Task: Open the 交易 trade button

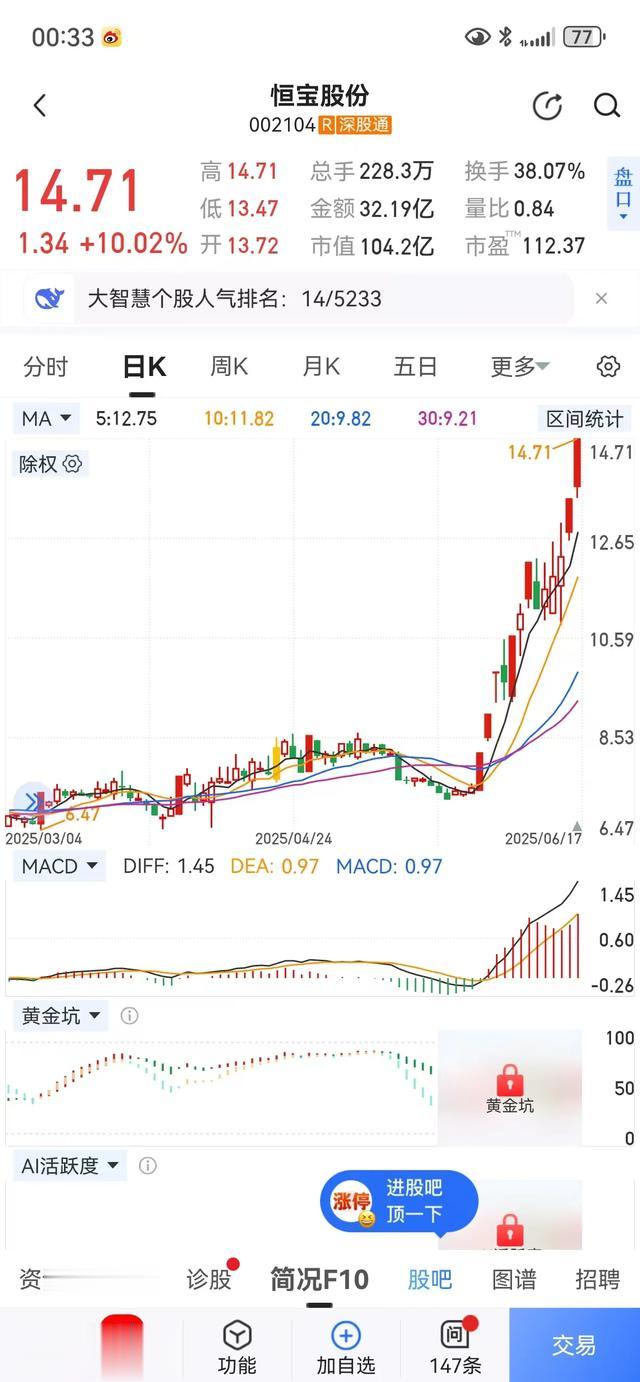Action: (574, 1345)
